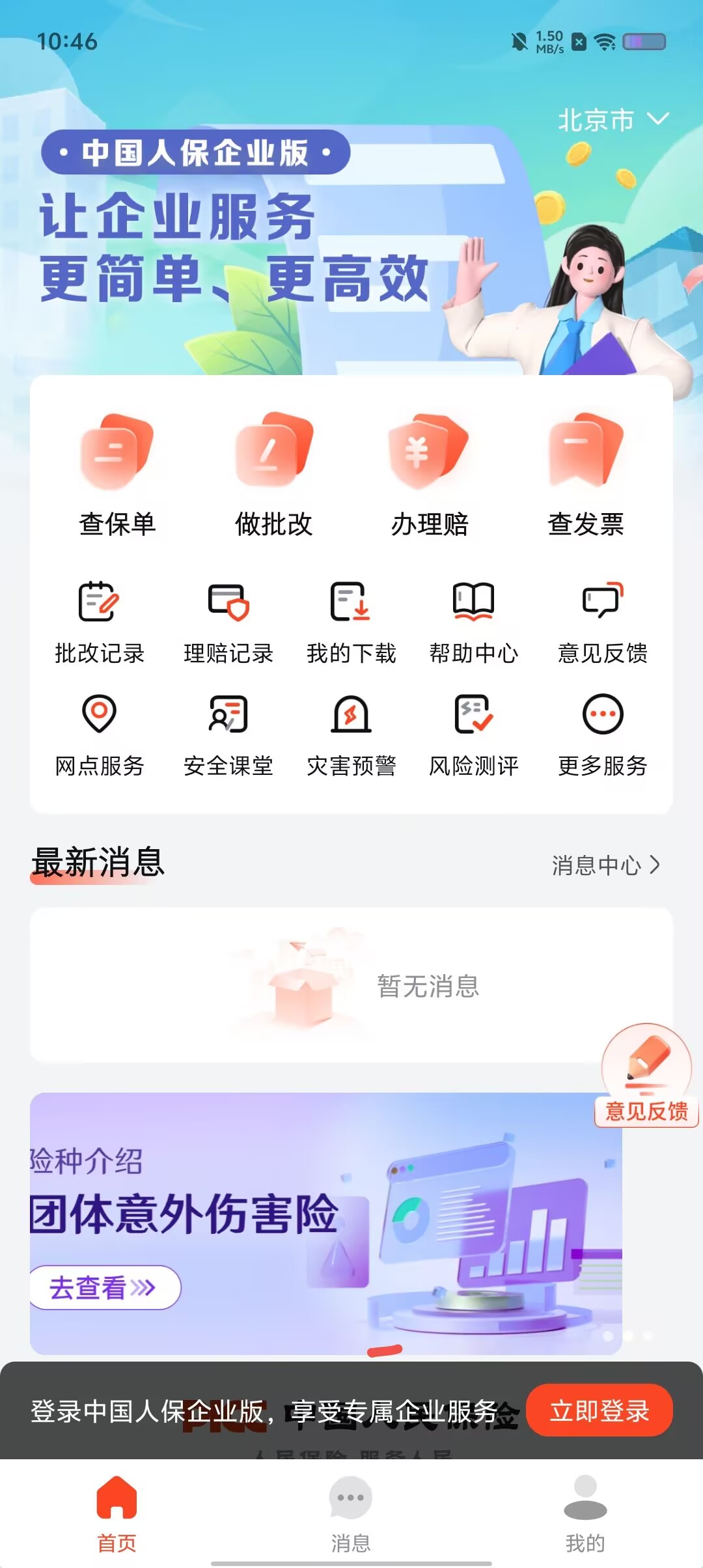Find branches via 网点服务

coord(100,735)
